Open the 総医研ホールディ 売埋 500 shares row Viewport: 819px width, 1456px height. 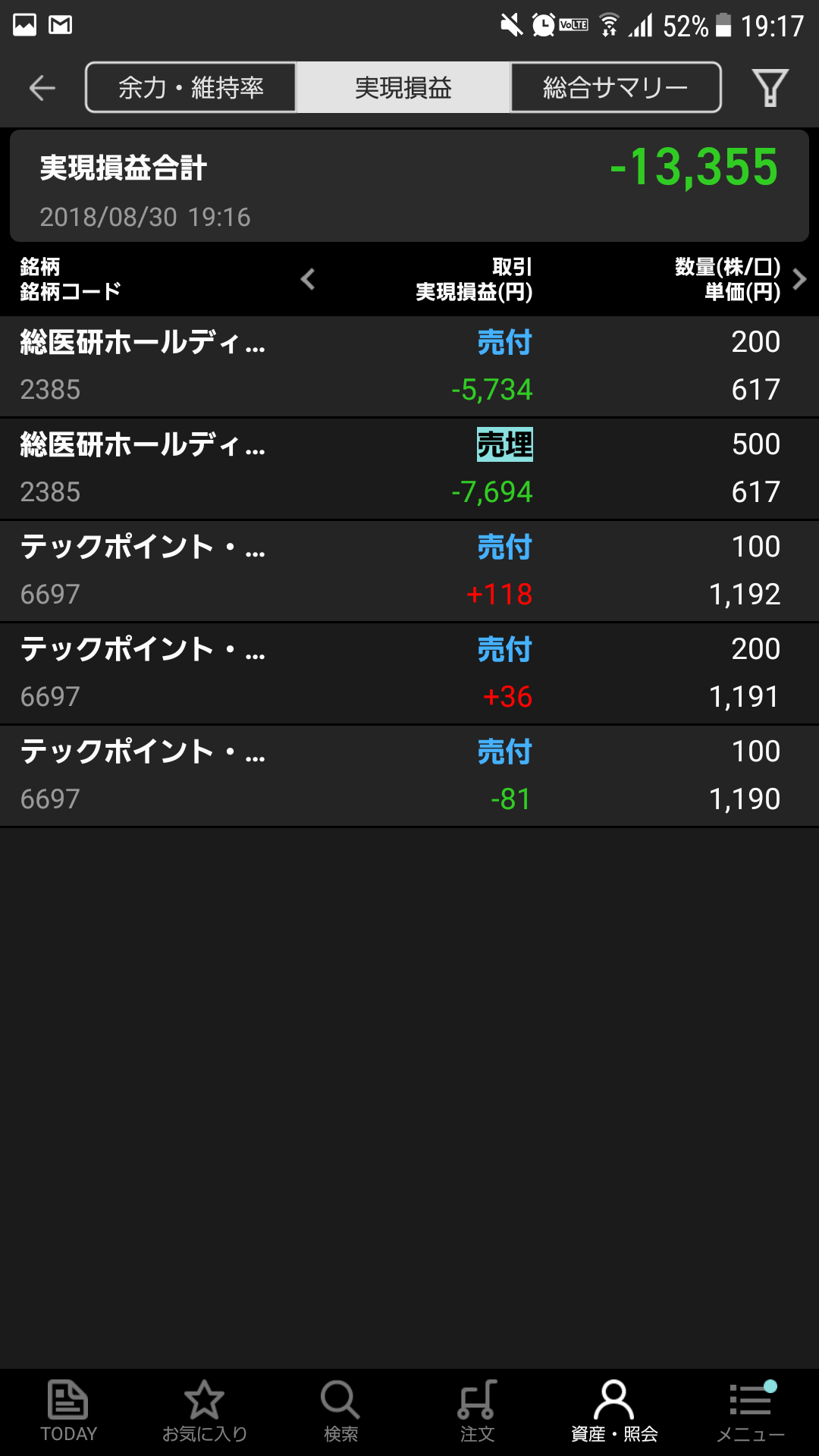409,469
